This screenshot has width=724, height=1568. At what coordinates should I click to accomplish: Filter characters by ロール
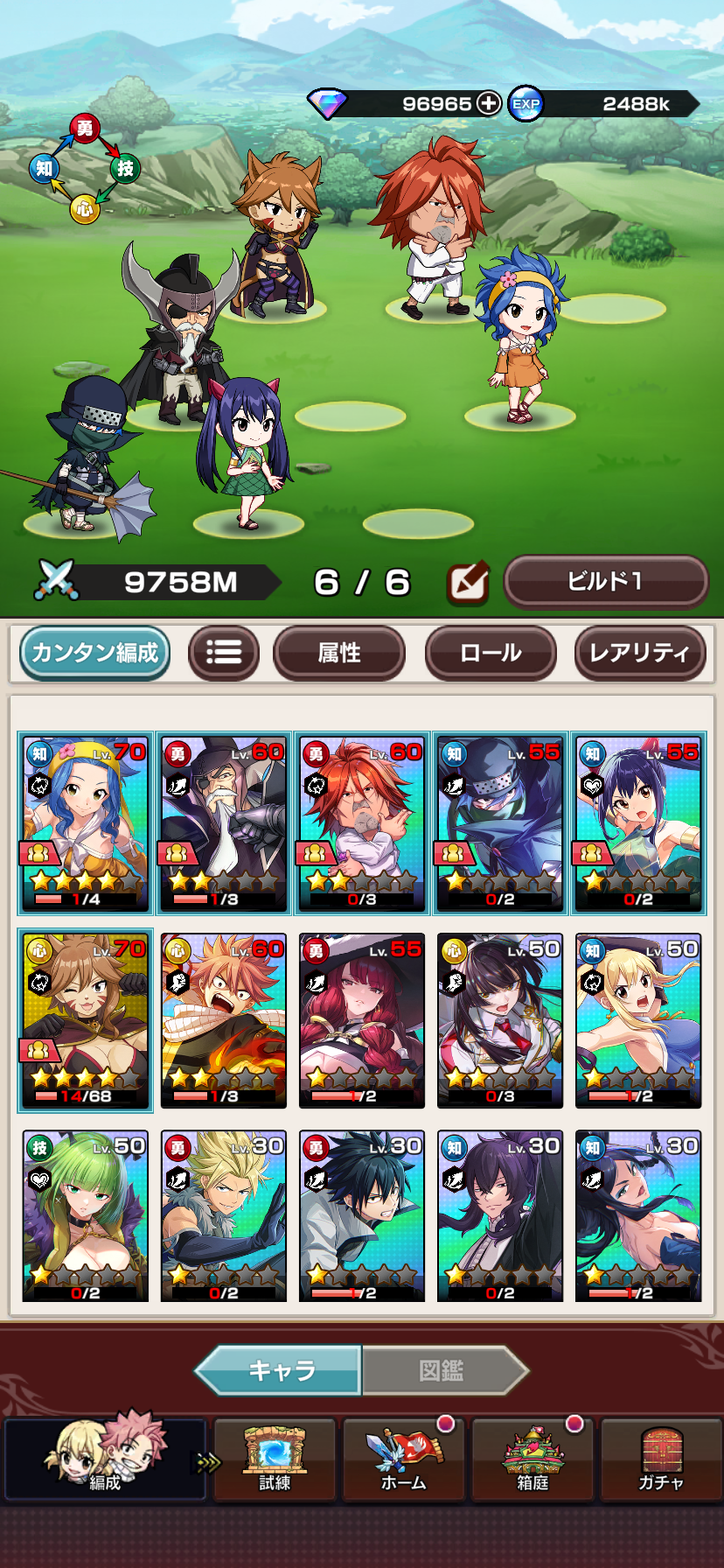[x=491, y=653]
